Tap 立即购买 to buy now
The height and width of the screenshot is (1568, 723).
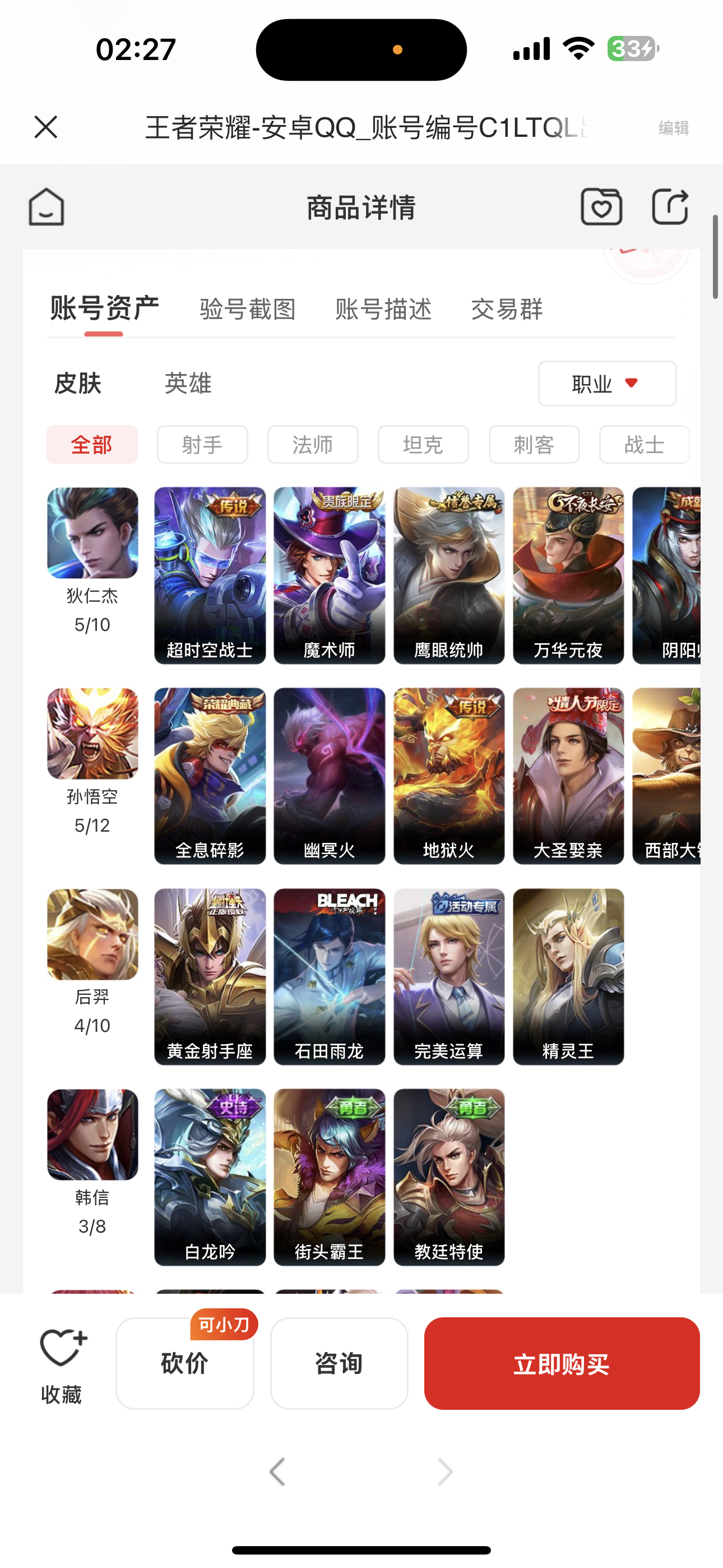(x=562, y=1363)
